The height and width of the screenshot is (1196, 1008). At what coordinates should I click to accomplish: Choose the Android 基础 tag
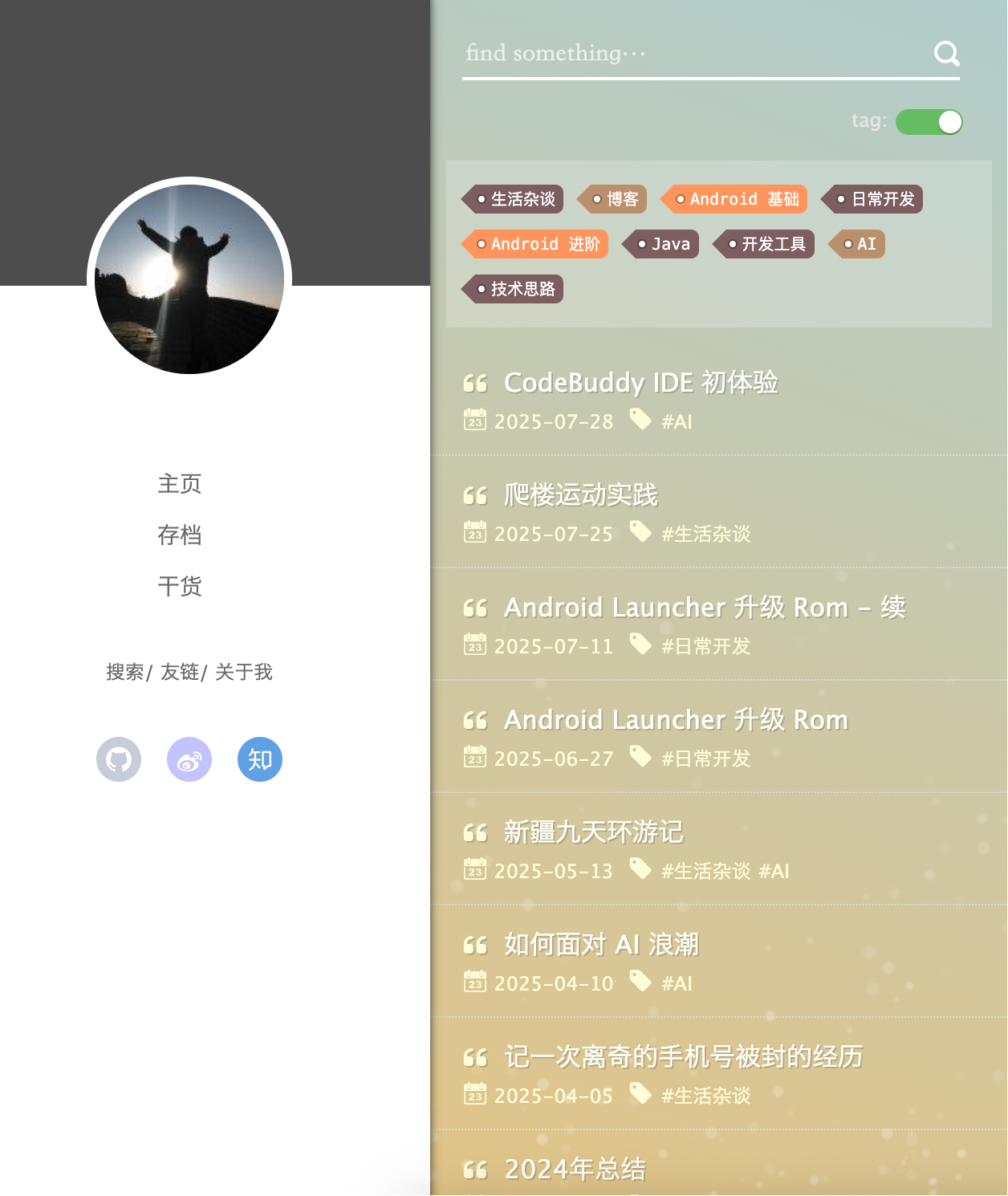pyautogui.click(x=735, y=199)
